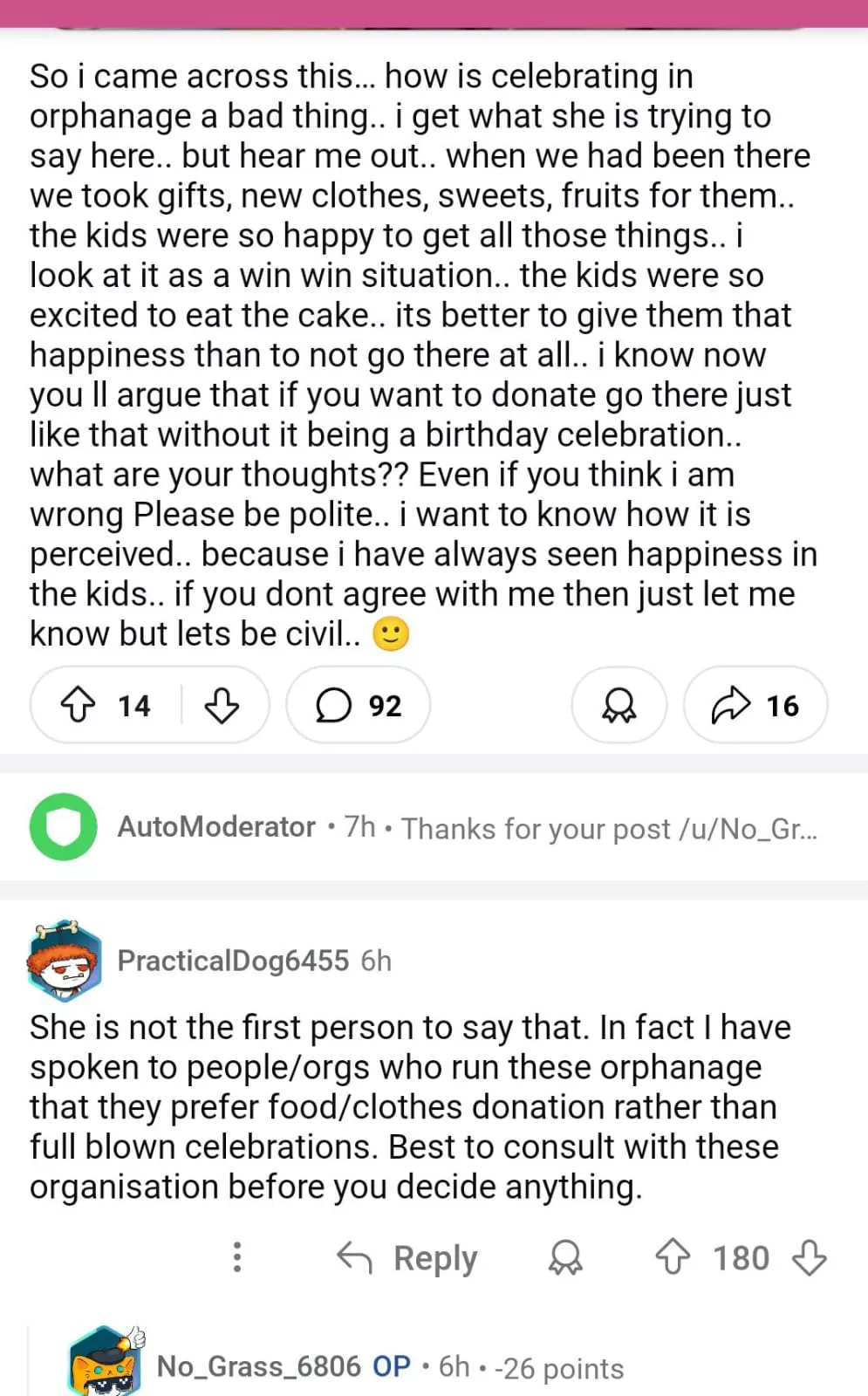Expand No_Grass_6806's collapsed reply
Image resolution: width=868 pixels, height=1396 pixels.
pyautogui.click(x=390, y=1366)
